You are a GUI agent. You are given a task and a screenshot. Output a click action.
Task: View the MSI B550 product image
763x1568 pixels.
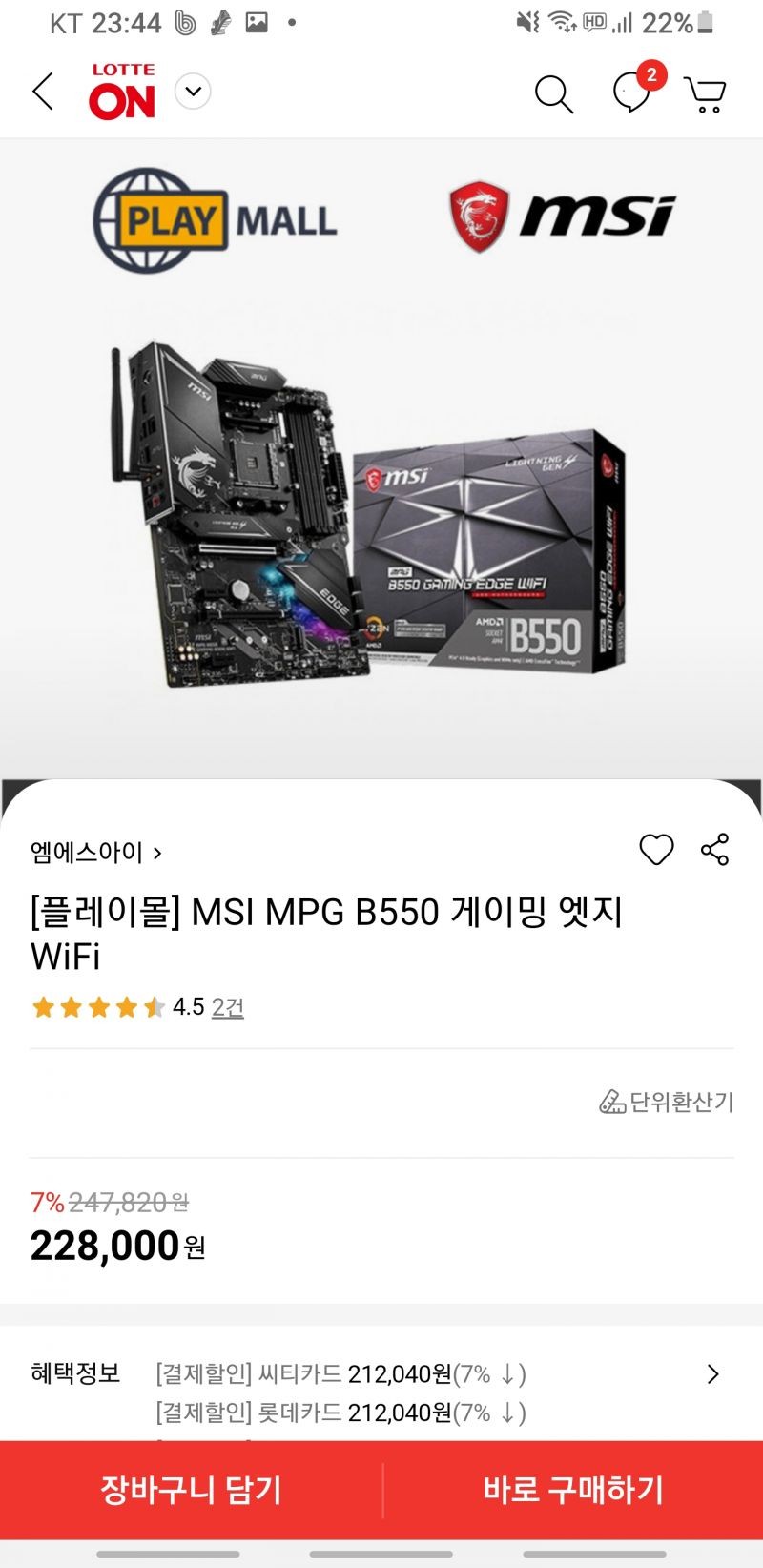coord(368,508)
